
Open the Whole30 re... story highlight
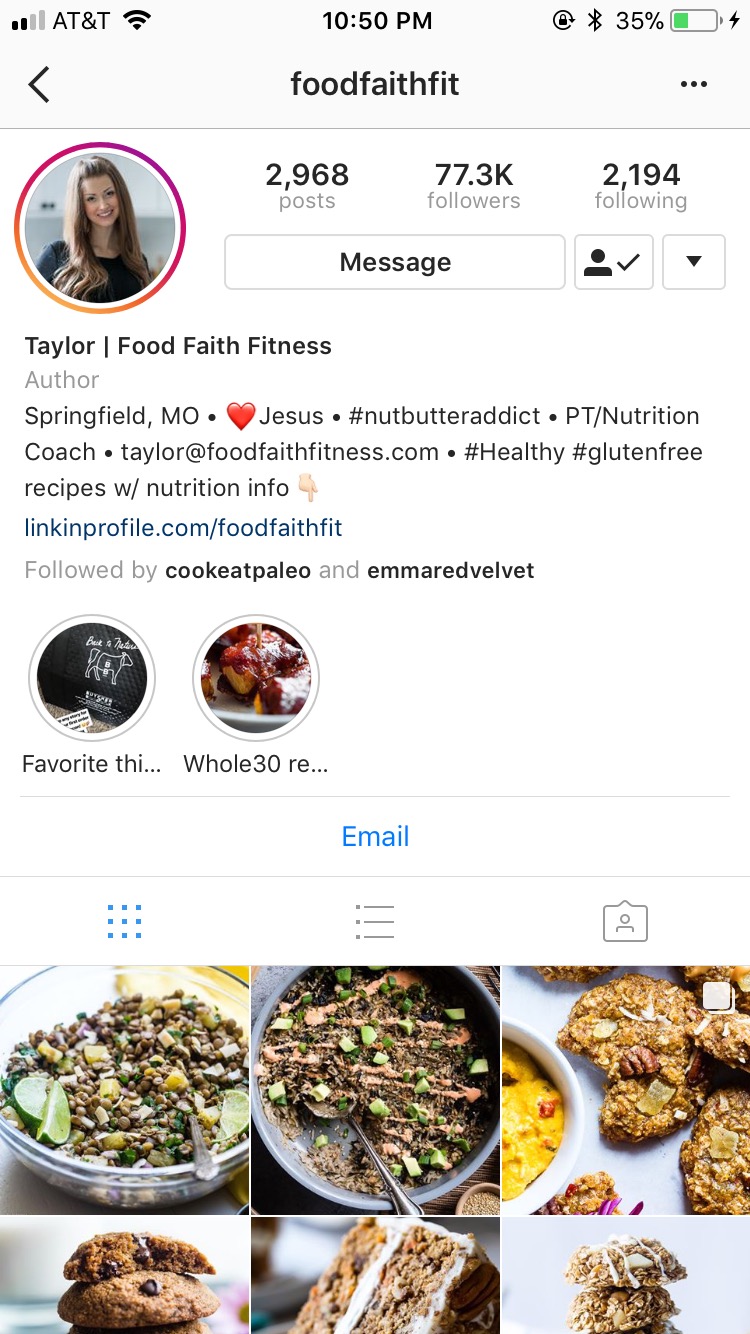pyautogui.click(x=256, y=678)
